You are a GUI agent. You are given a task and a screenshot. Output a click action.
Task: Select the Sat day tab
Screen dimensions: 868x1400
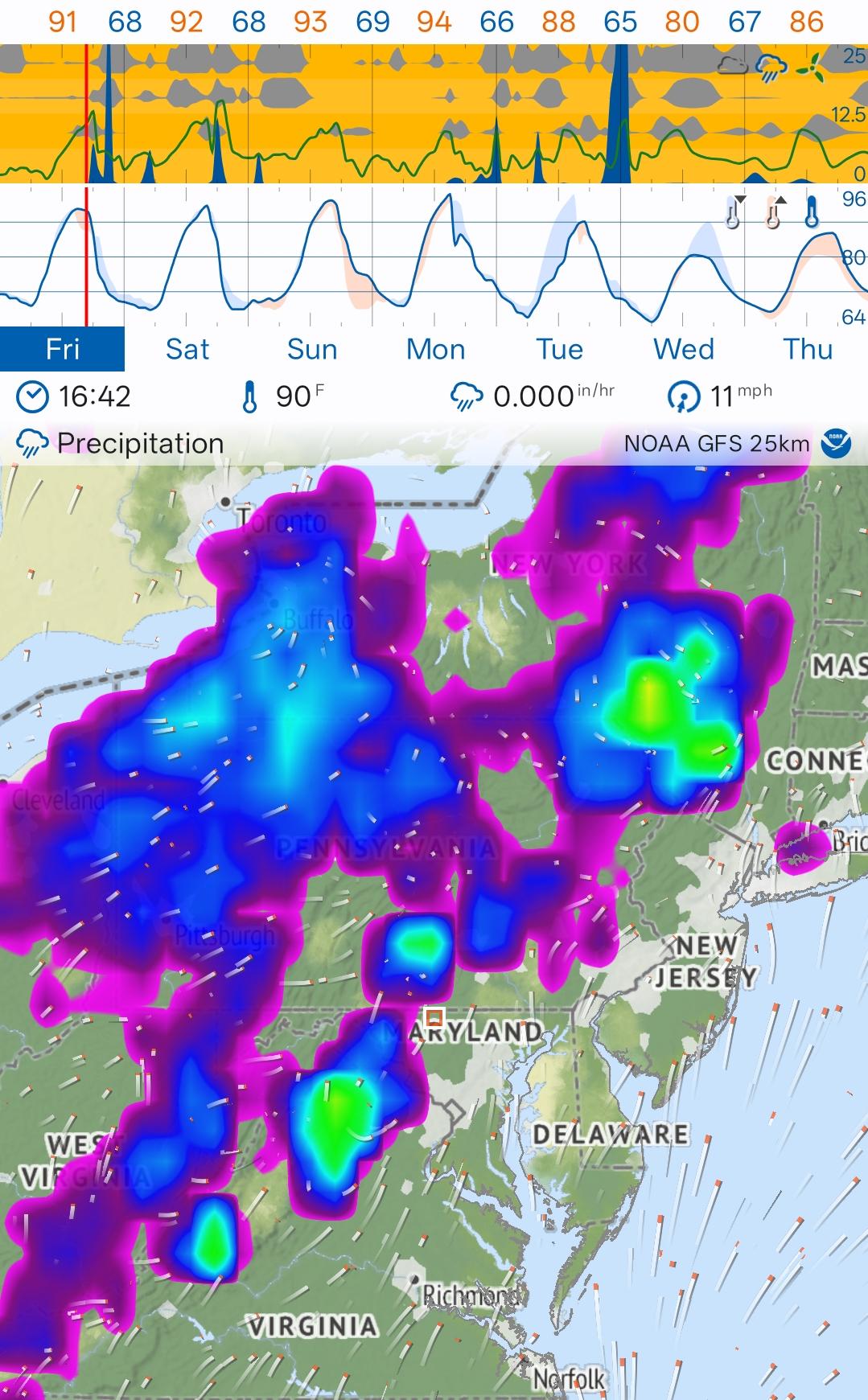tap(187, 349)
